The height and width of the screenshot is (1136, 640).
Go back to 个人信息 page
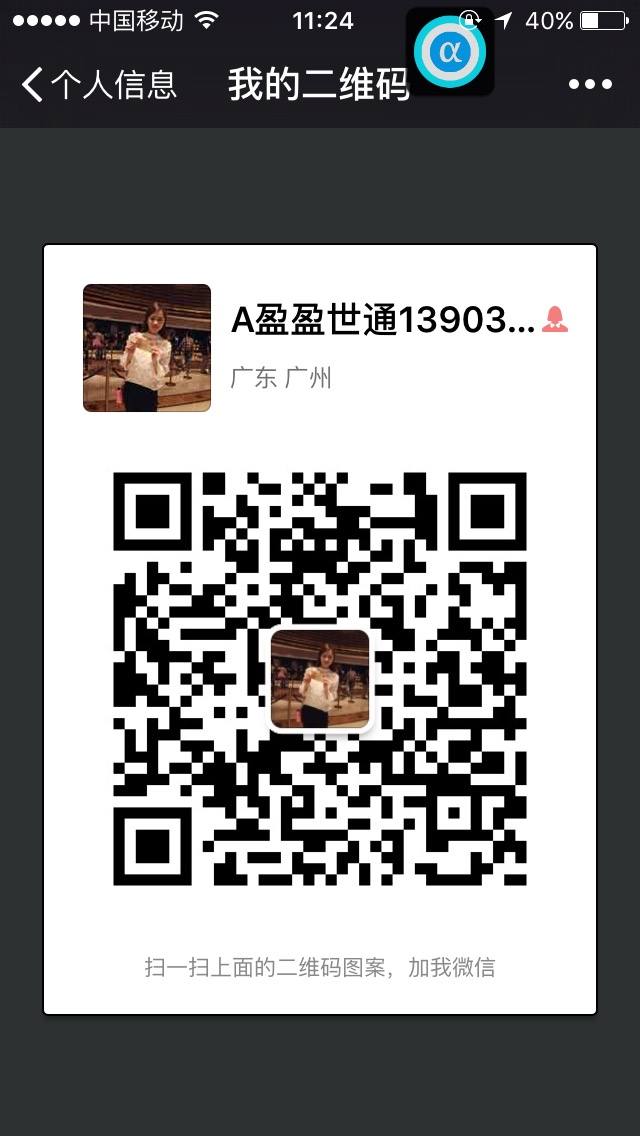(98, 85)
